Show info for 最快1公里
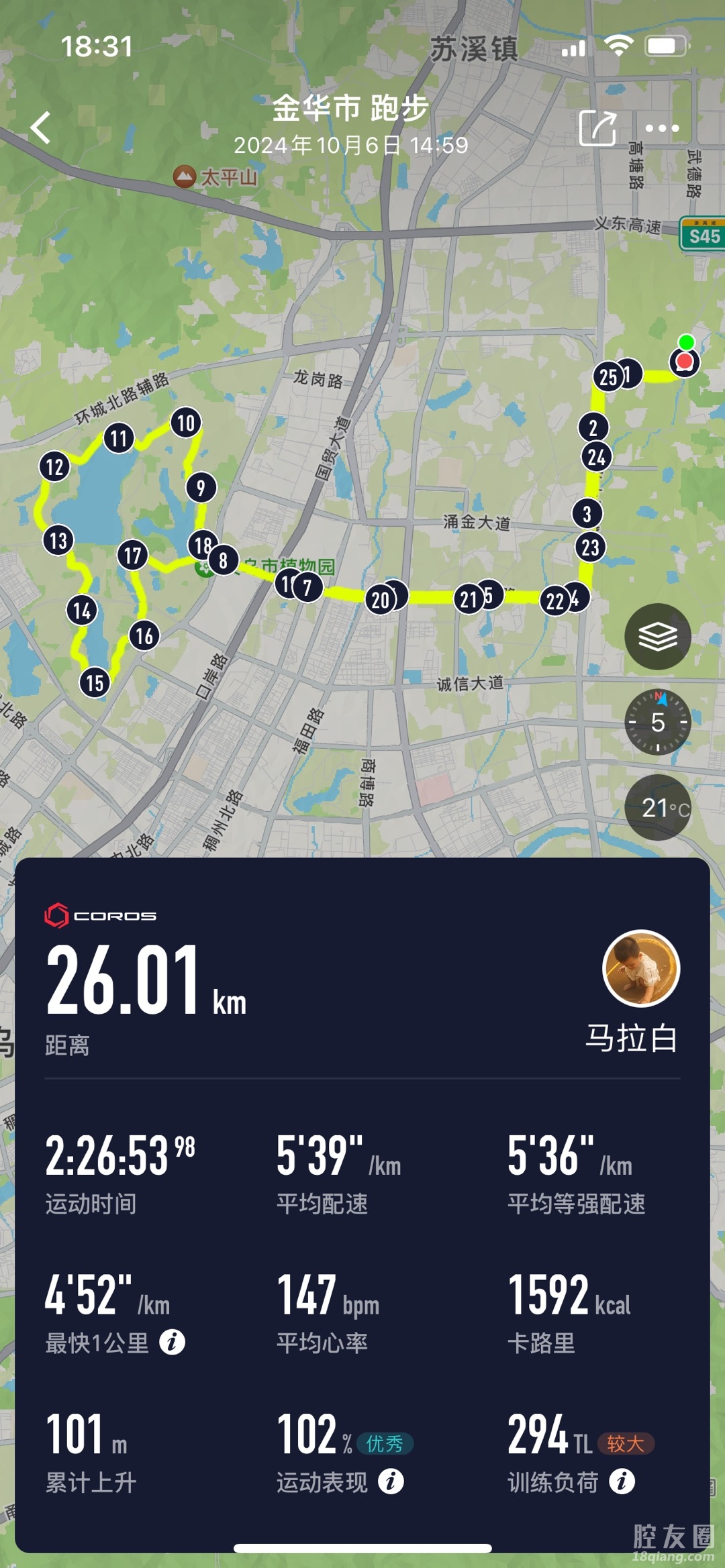 coord(172,1343)
